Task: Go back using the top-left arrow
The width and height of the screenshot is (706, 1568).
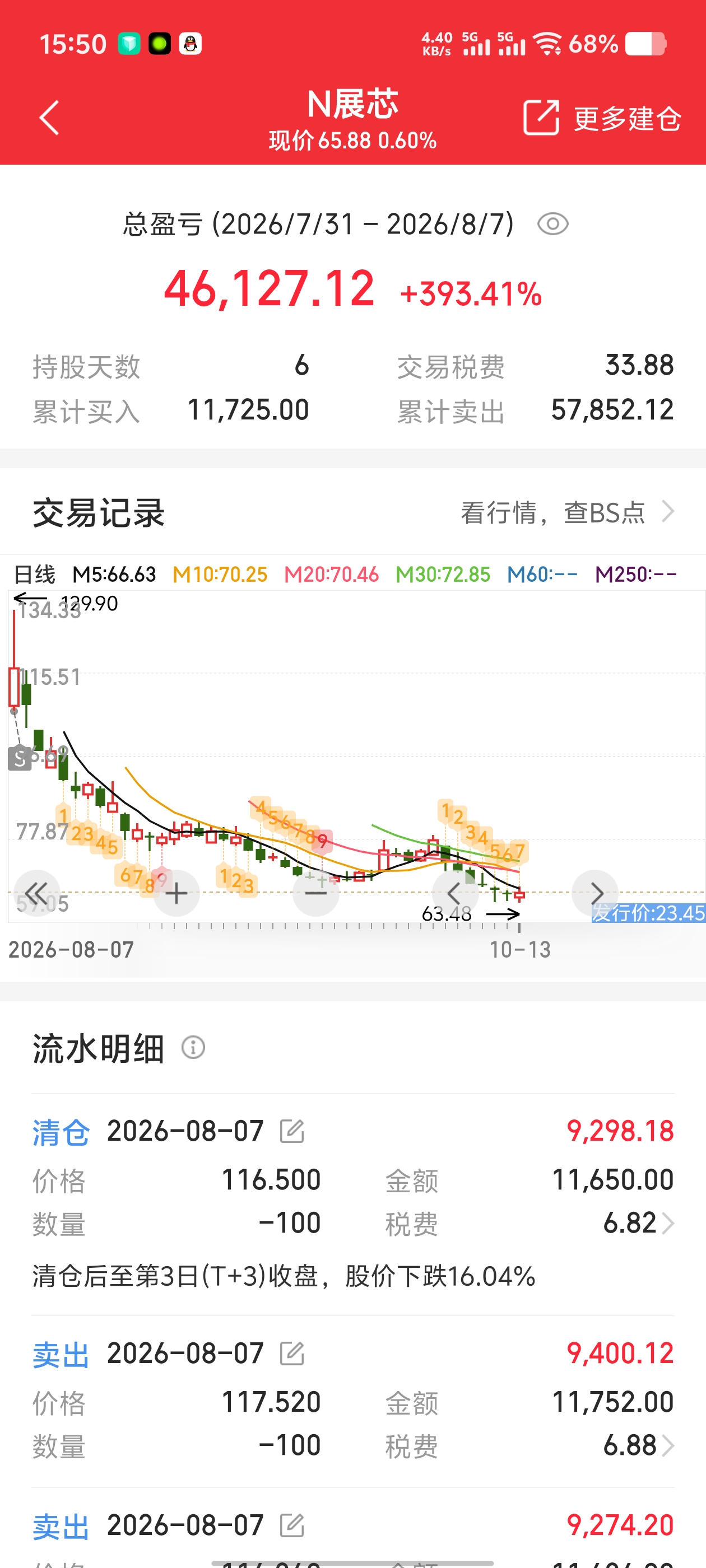Action: click(x=49, y=118)
